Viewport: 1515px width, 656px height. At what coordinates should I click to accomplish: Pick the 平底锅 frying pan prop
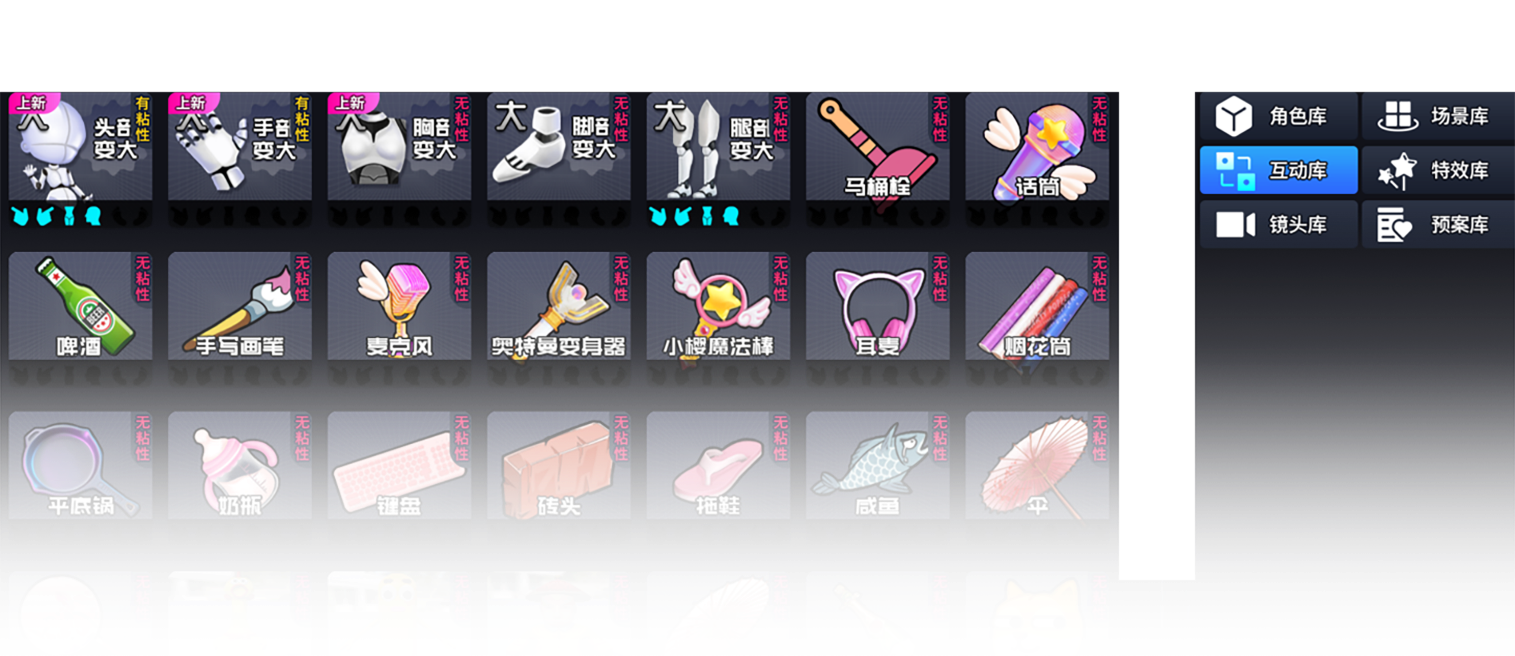tap(80, 466)
